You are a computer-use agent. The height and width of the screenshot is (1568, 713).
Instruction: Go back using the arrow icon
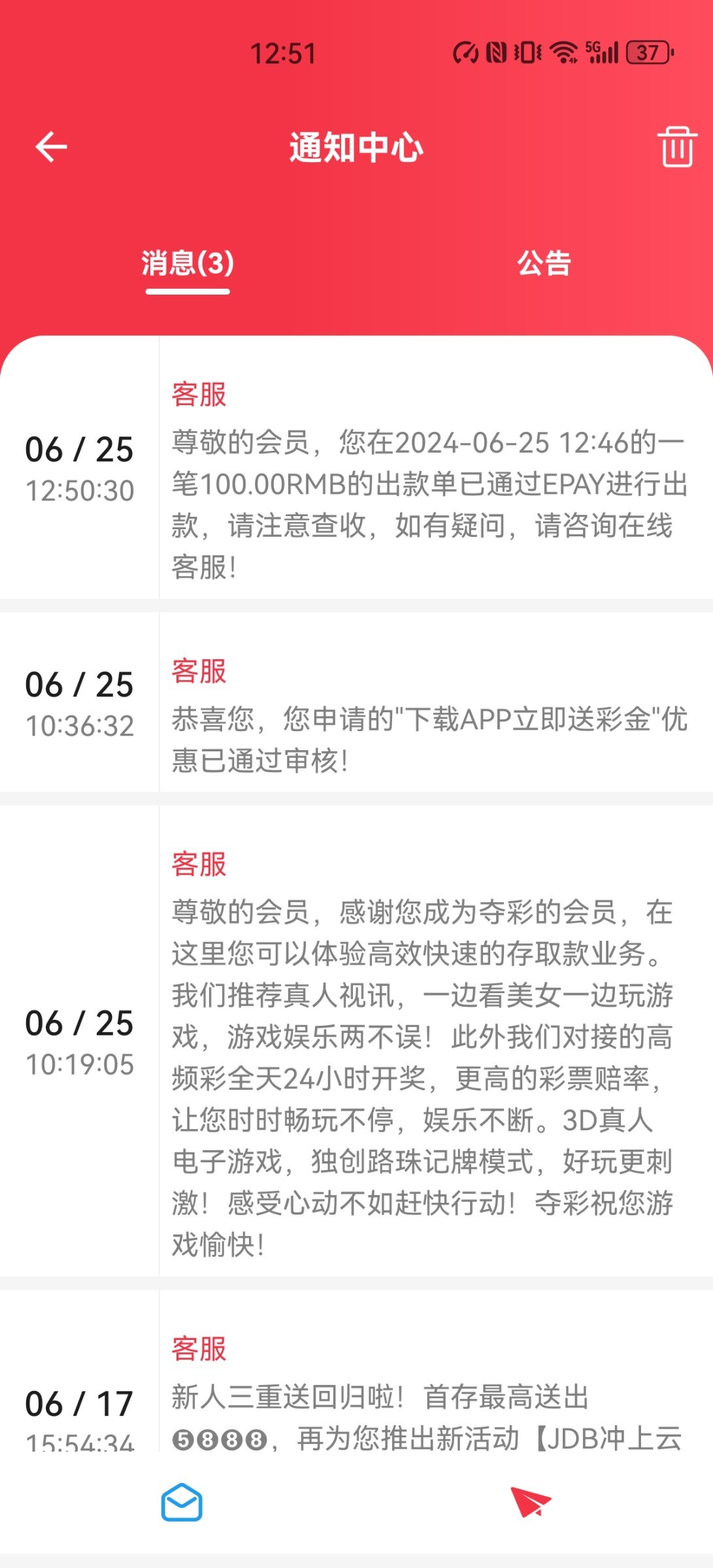51,146
